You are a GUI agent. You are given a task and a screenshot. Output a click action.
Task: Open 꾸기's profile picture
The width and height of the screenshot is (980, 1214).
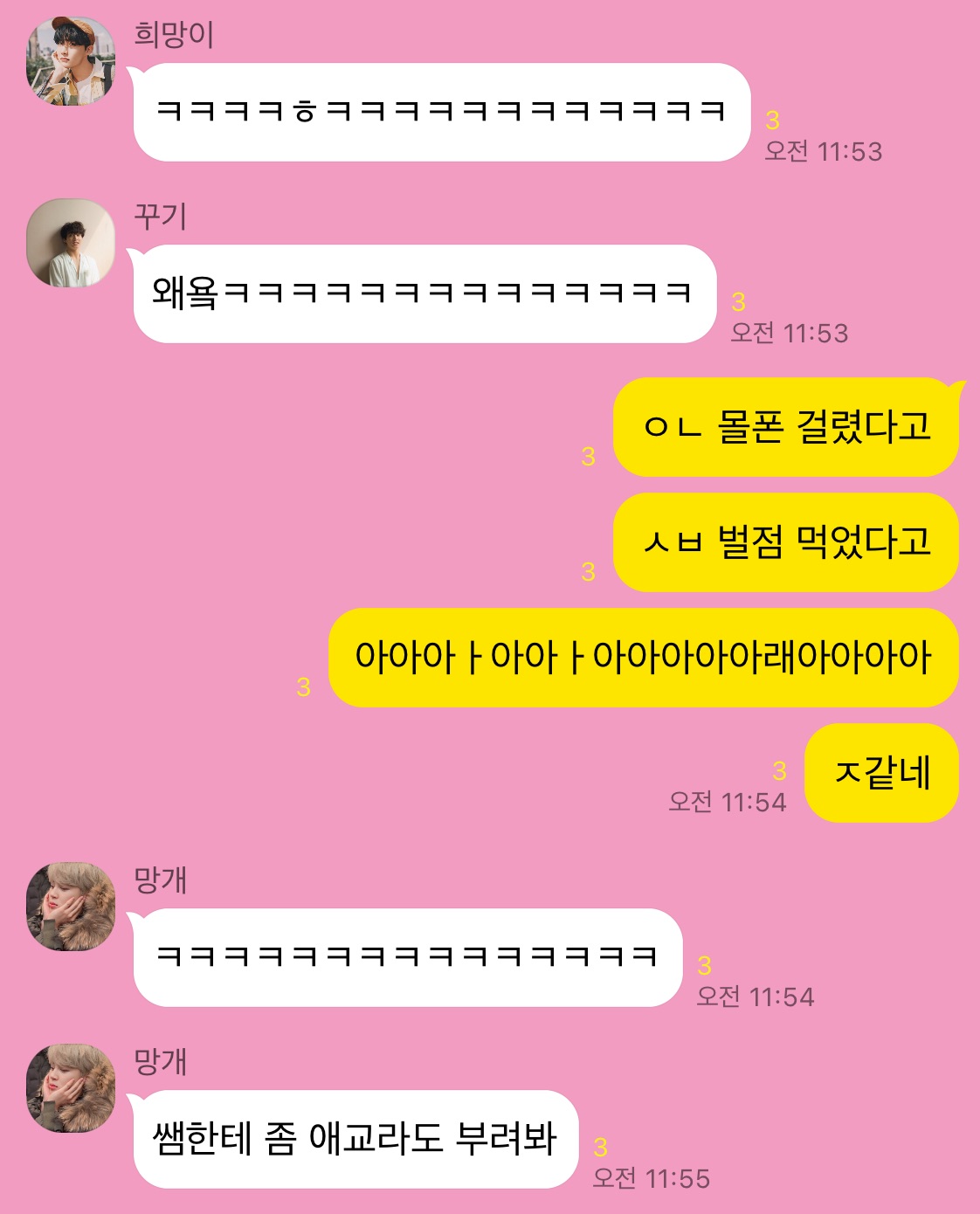[x=71, y=243]
